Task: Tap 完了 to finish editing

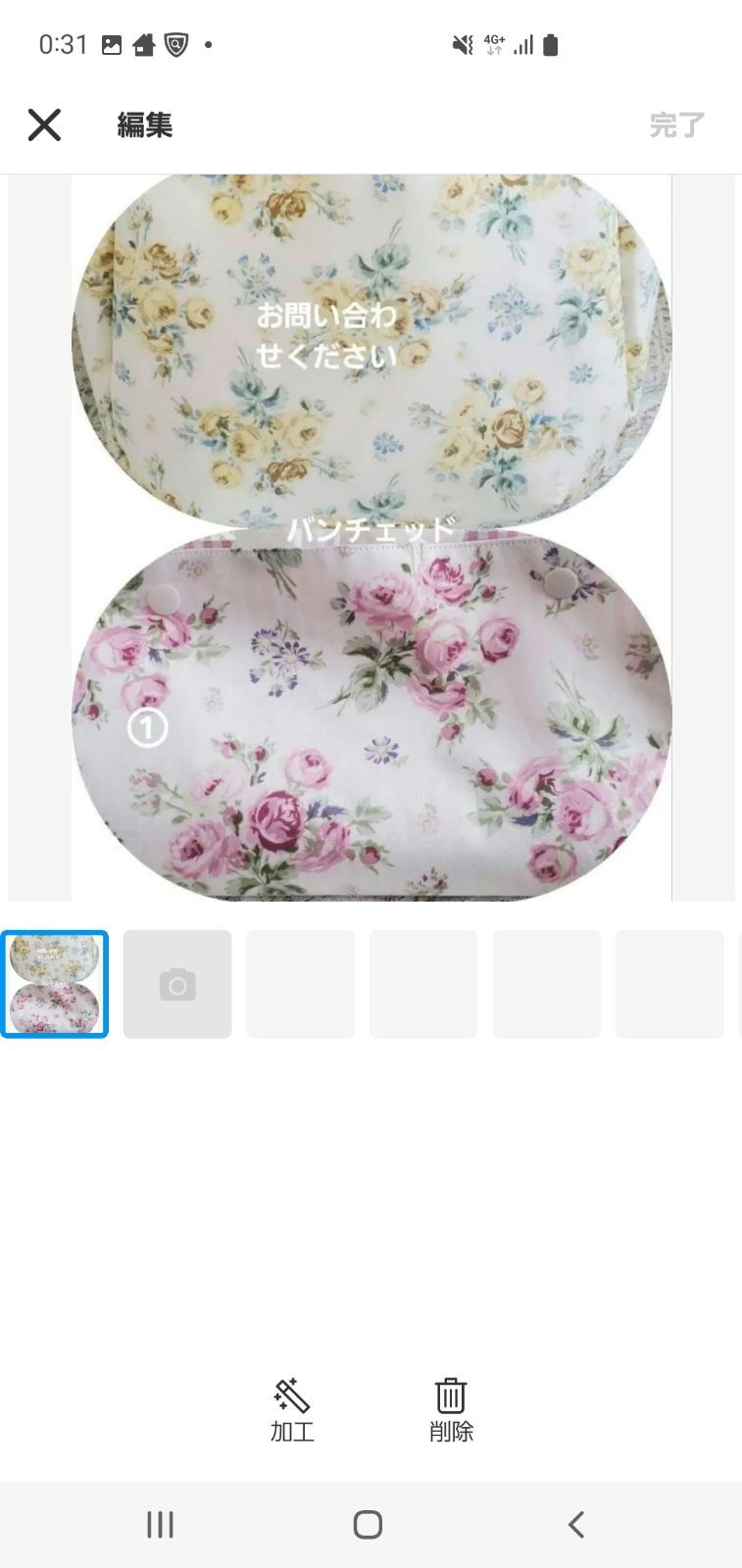Action: (x=676, y=124)
